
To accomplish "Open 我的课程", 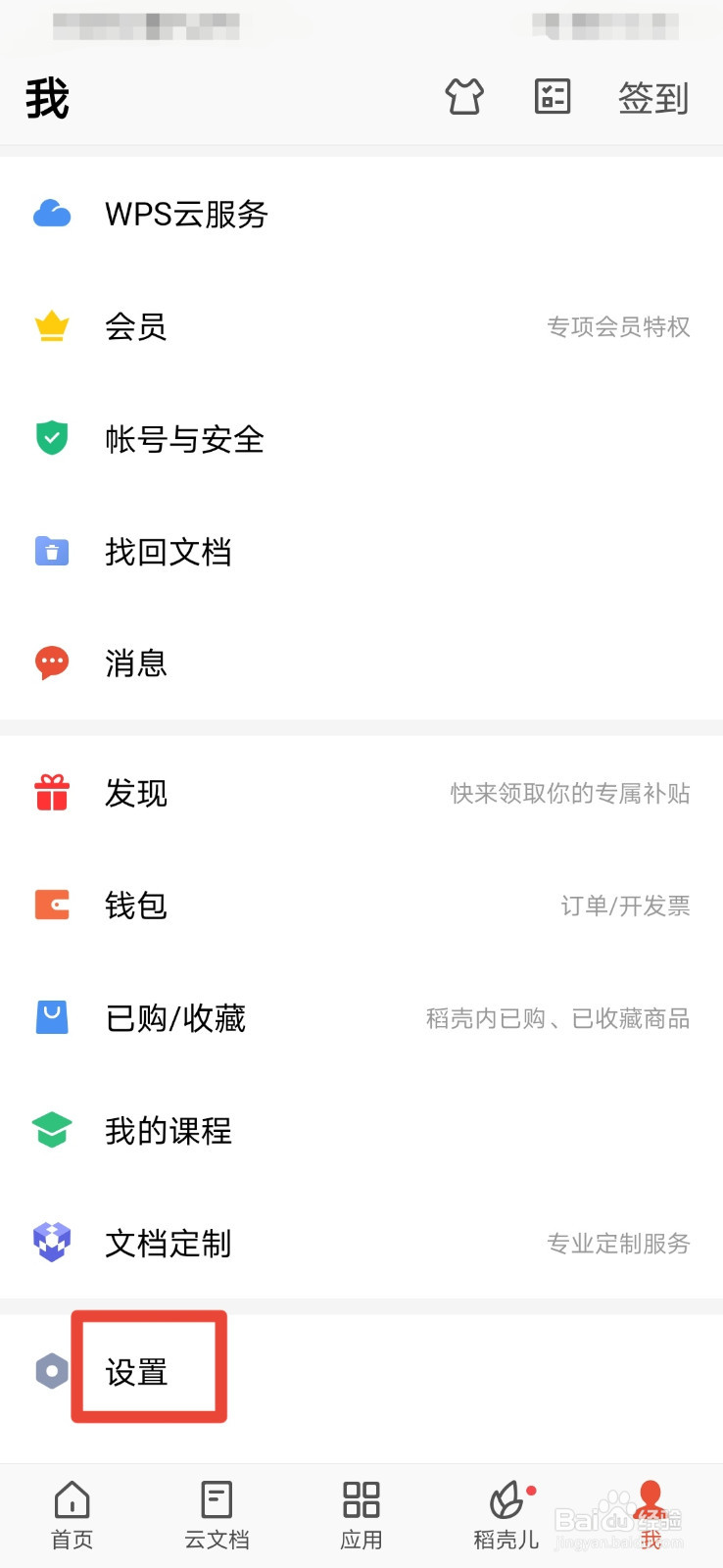I will (x=361, y=1131).
